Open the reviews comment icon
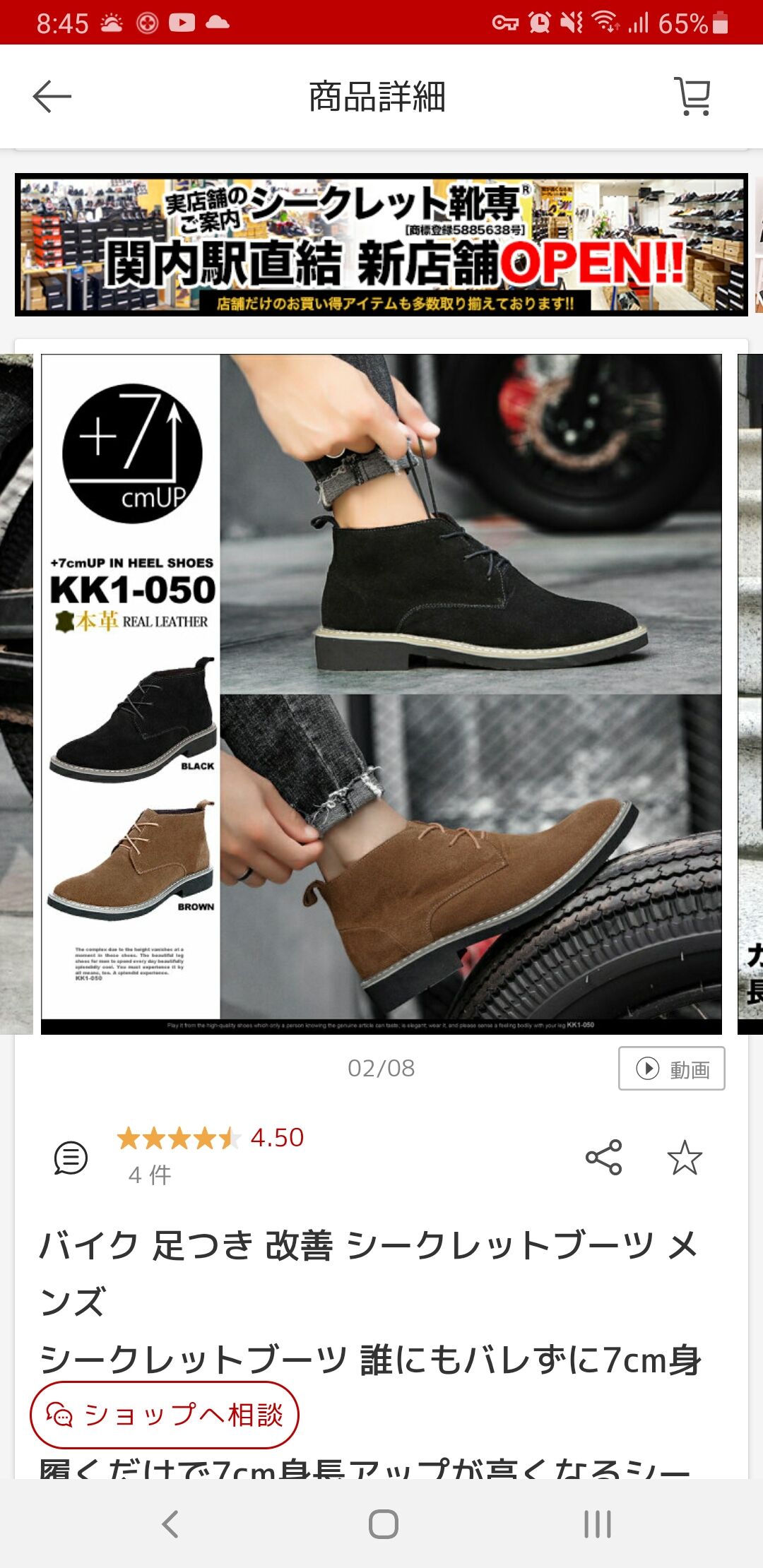This screenshot has height=1568, width=763. pos(71,1158)
